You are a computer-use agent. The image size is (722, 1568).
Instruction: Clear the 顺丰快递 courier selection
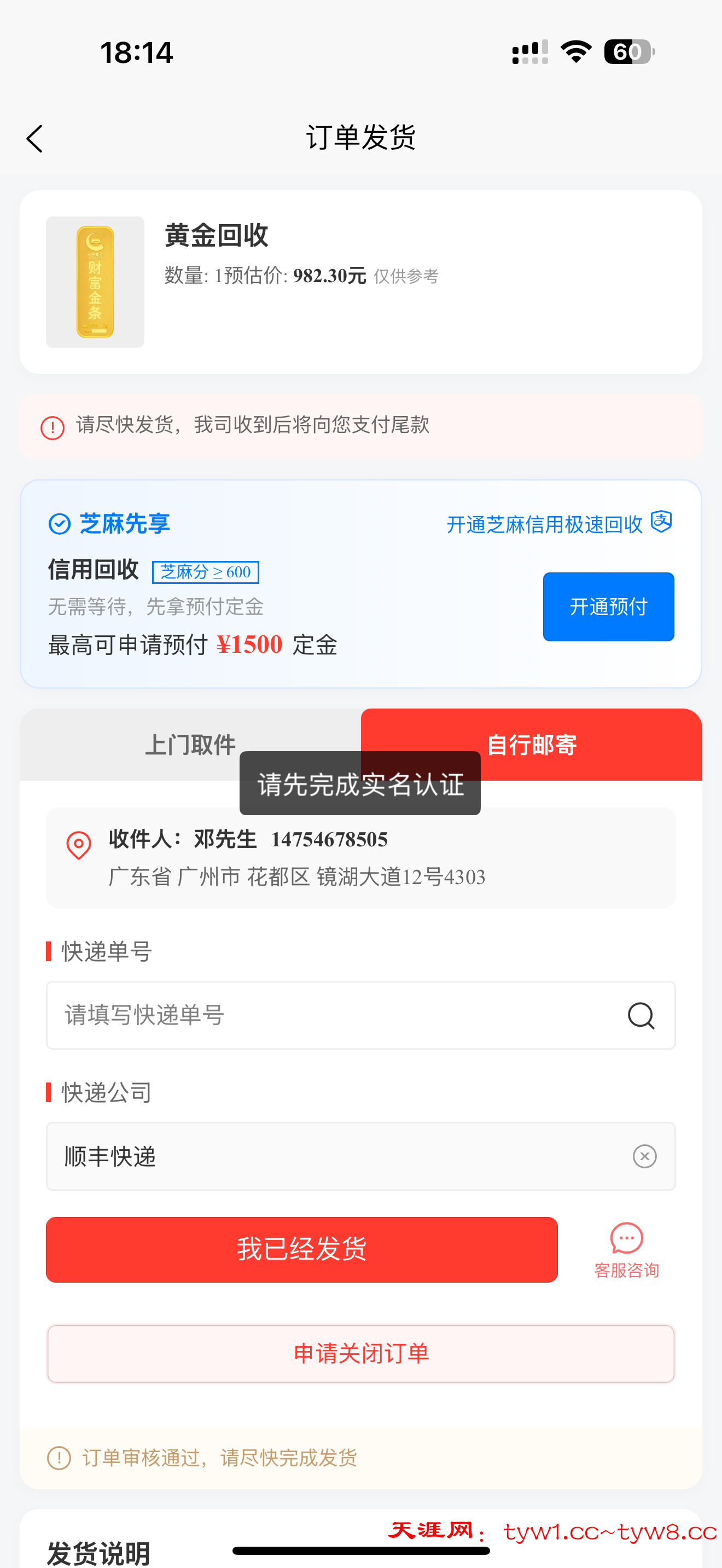(x=644, y=1156)
